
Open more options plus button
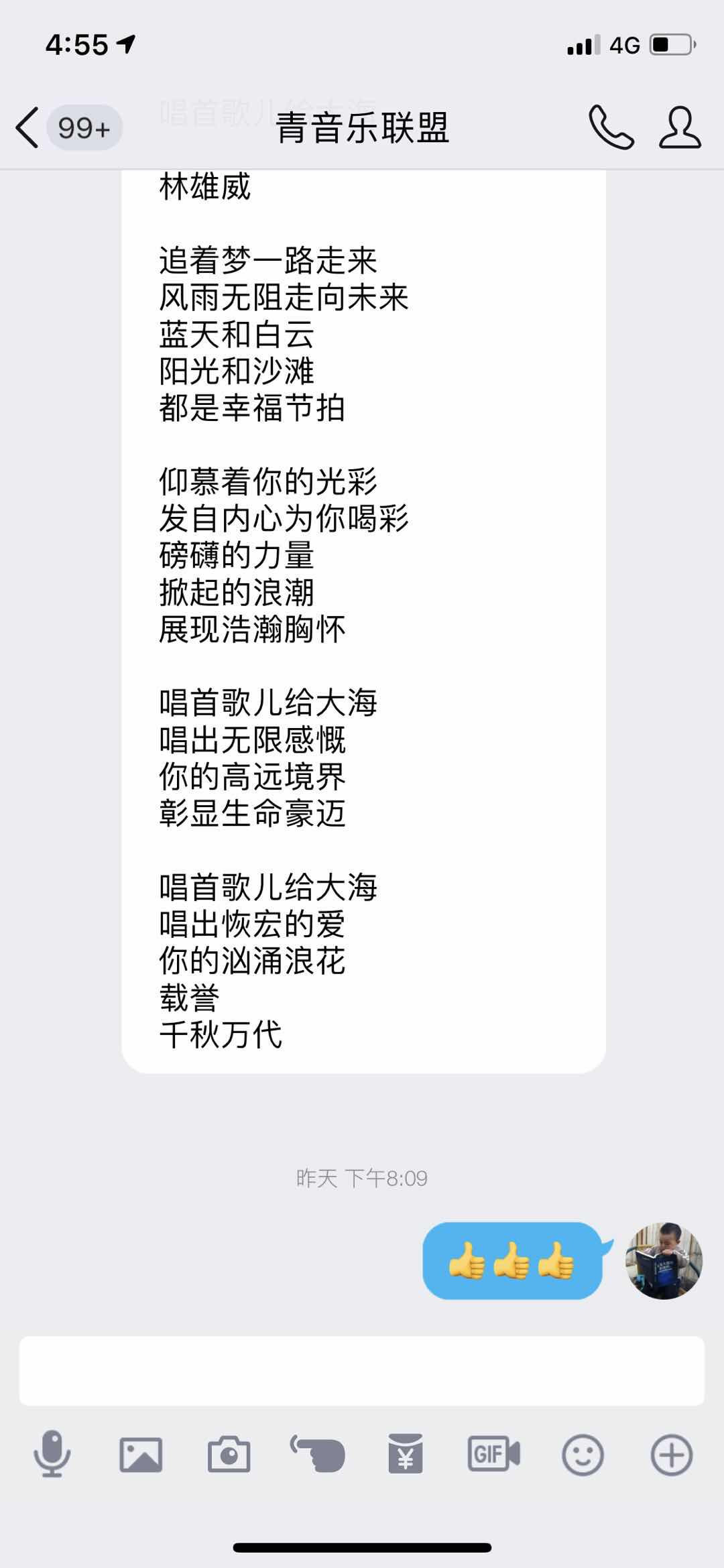671,1455
